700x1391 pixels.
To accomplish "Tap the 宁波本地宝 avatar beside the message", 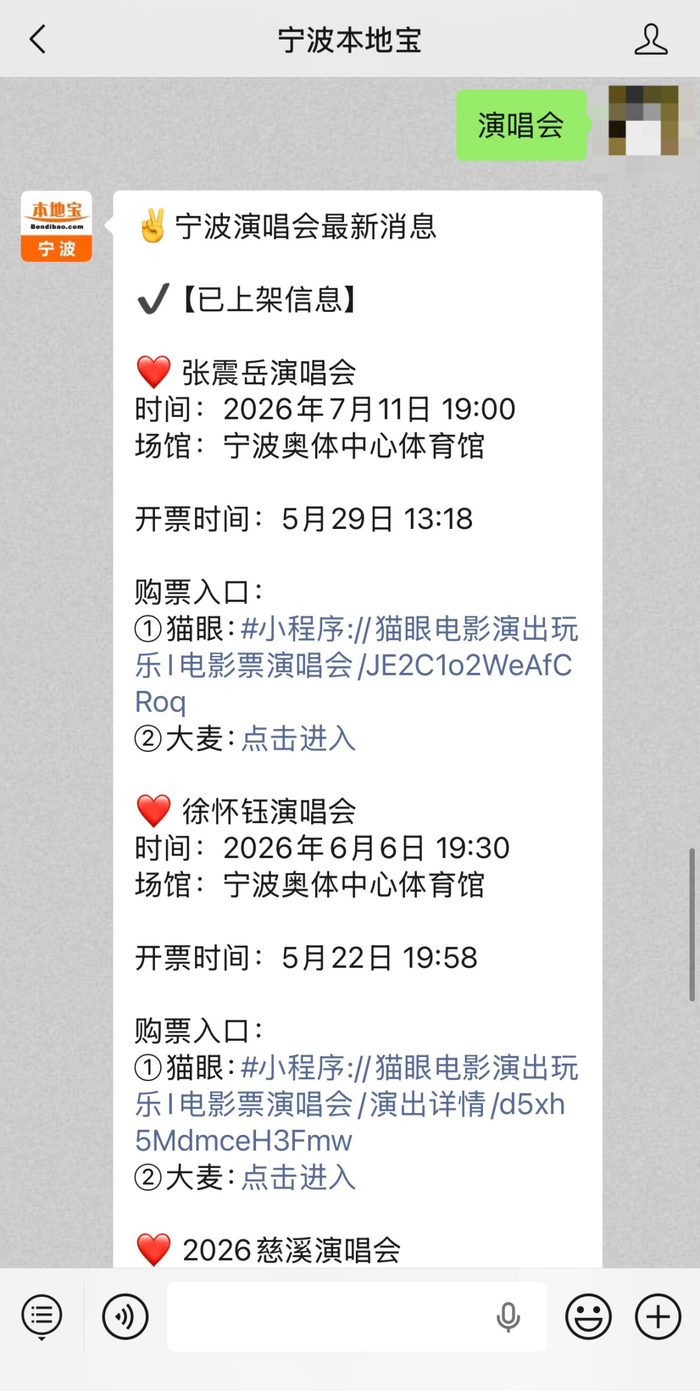I will (56, 226).
